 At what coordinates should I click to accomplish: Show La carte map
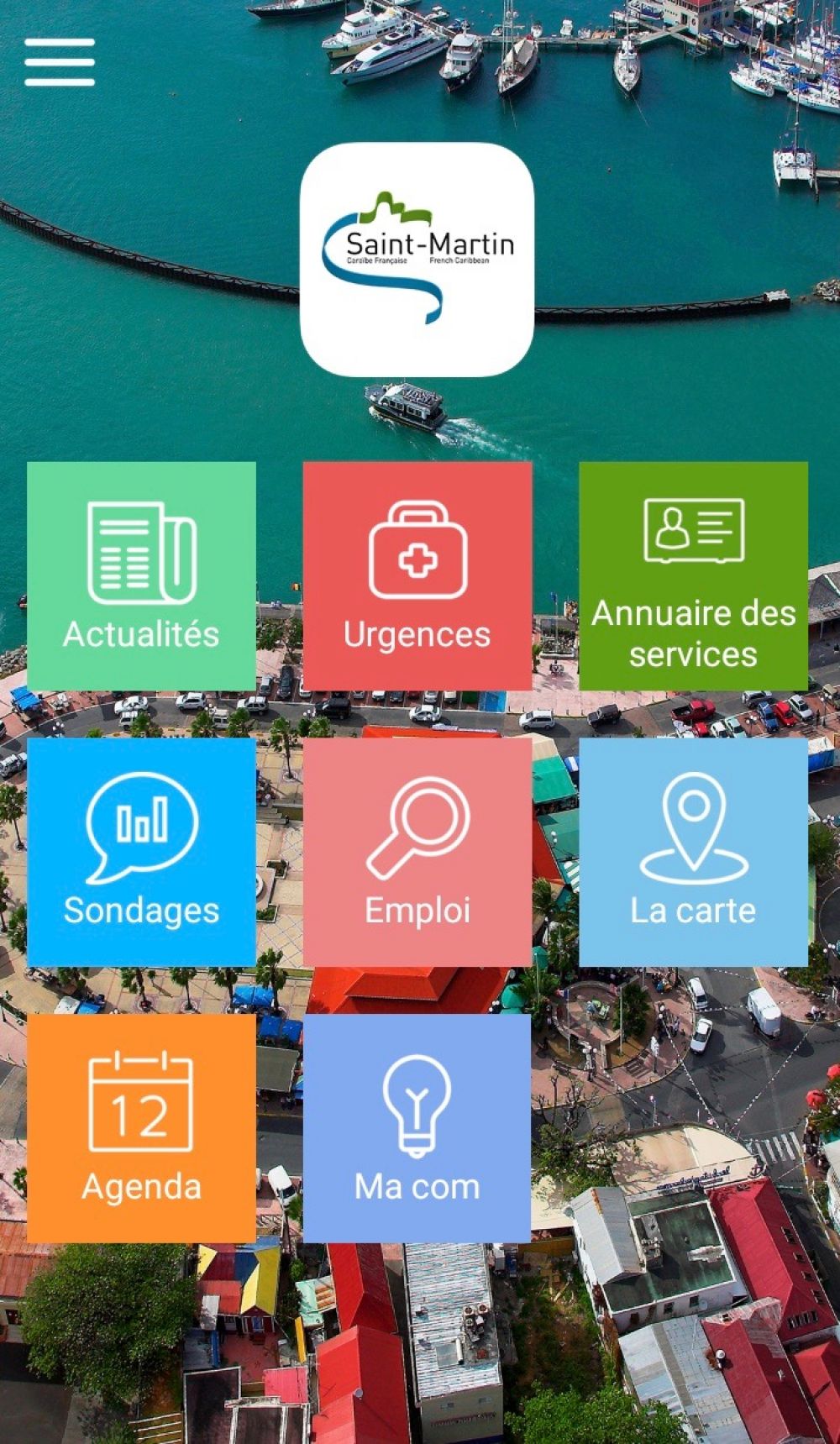(x=693, y=852)
